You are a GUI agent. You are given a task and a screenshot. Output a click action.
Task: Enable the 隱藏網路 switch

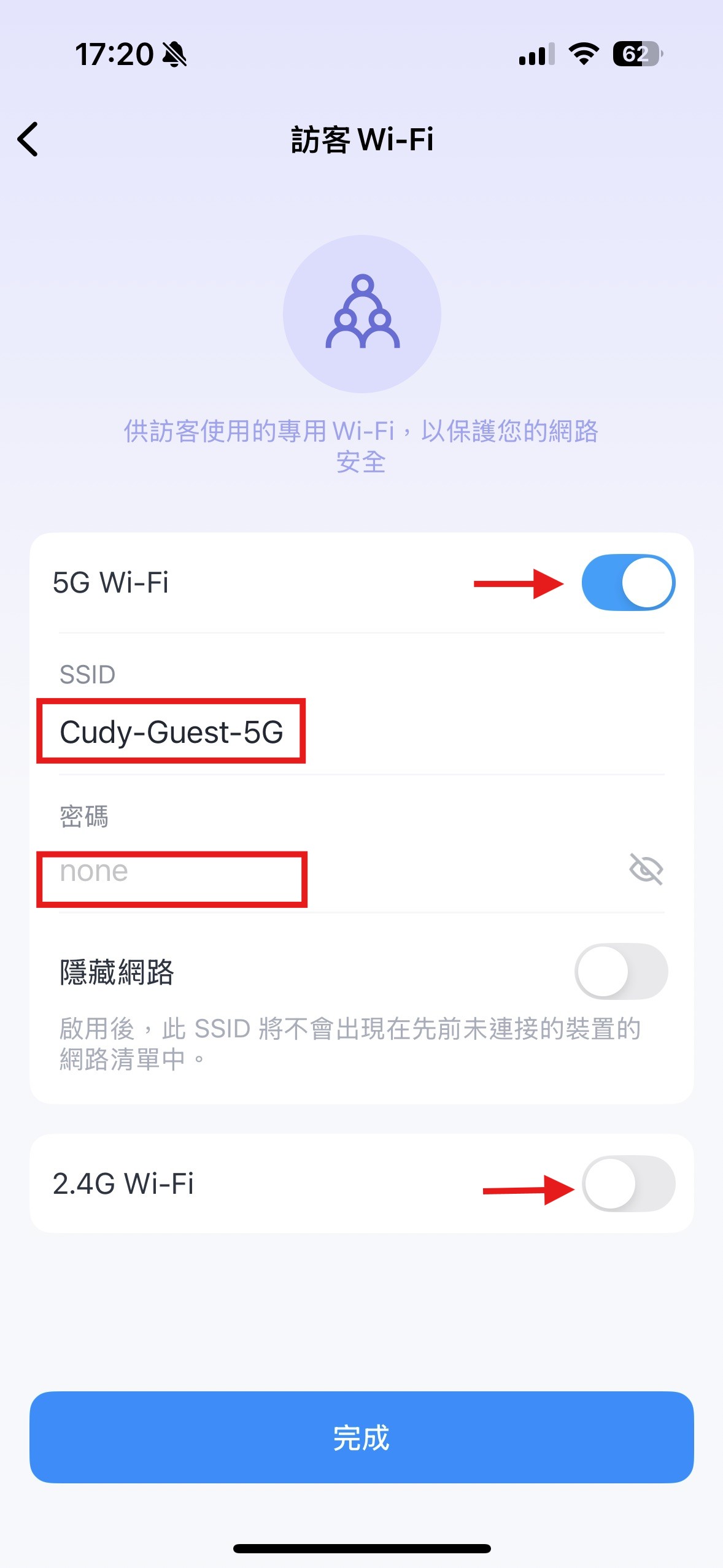click(621, 971)
